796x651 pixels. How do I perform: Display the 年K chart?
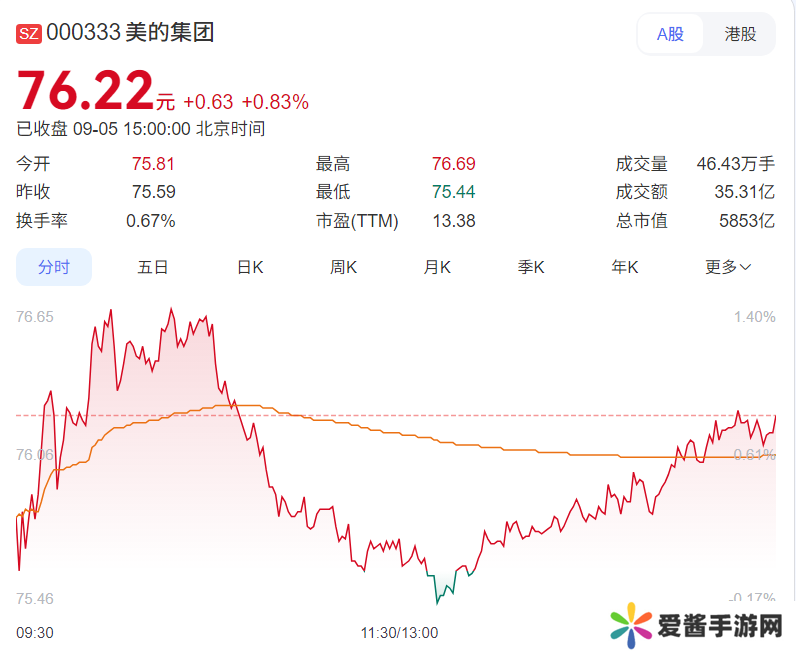click(x=625, y=267)
